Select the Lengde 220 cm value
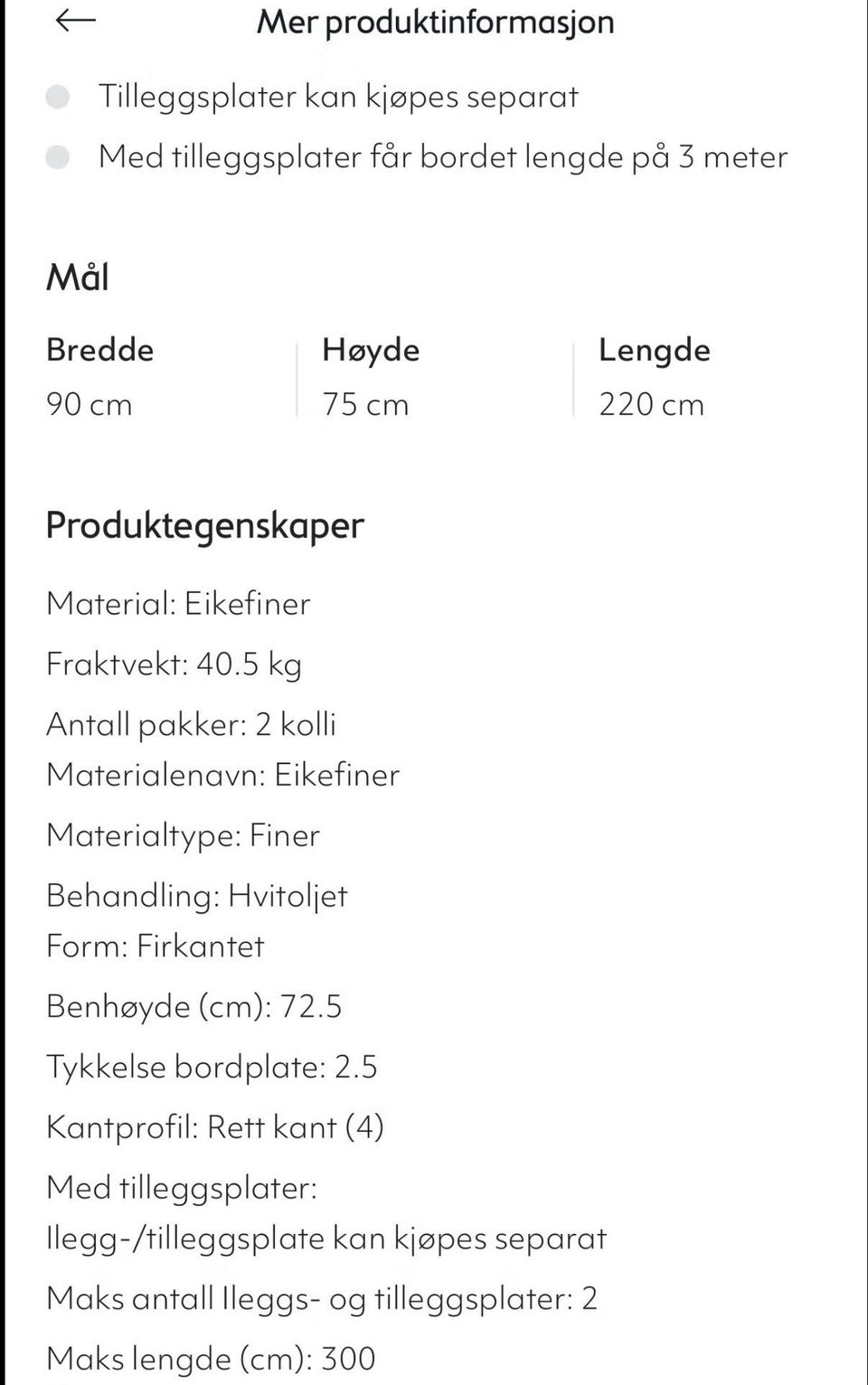 [x=651, y=404]
